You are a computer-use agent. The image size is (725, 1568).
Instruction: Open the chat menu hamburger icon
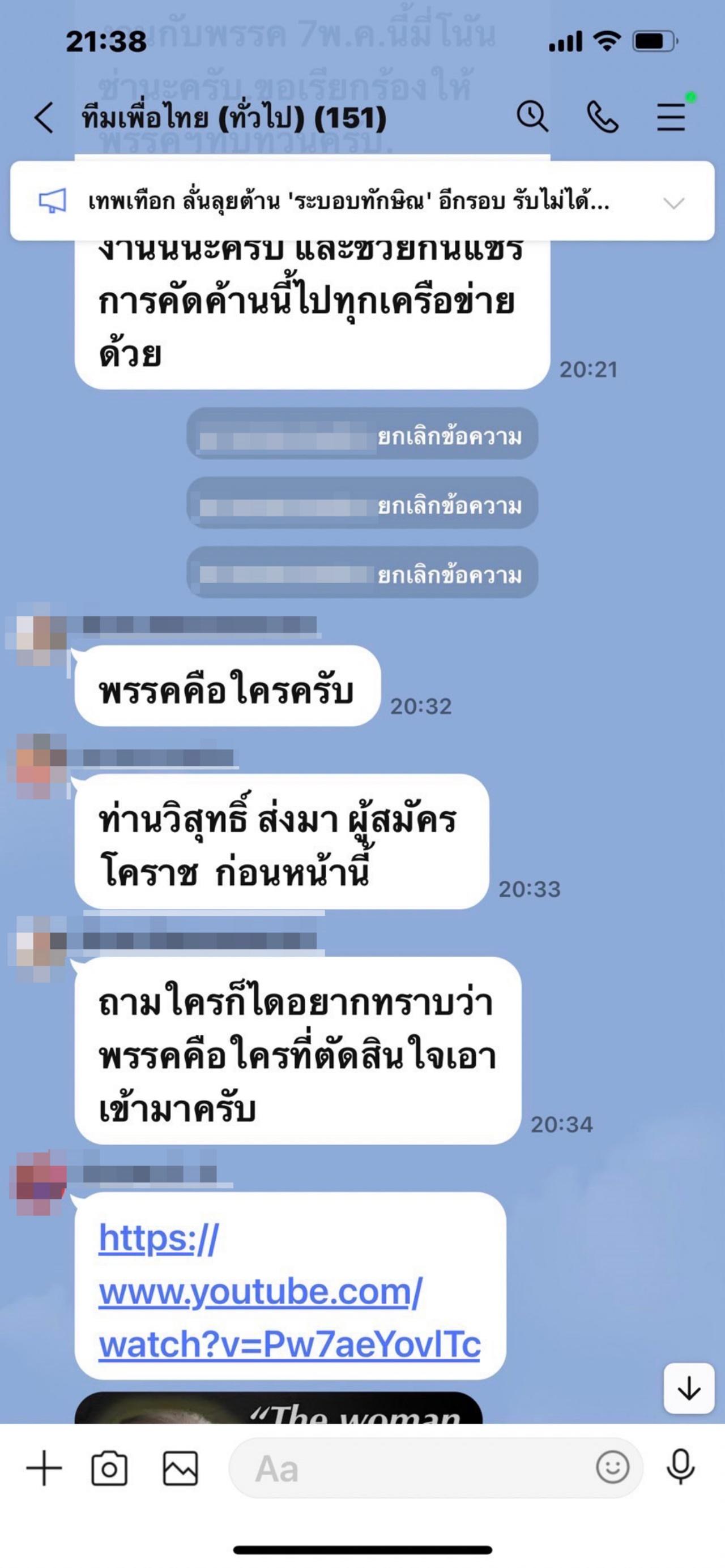[671, 116]
